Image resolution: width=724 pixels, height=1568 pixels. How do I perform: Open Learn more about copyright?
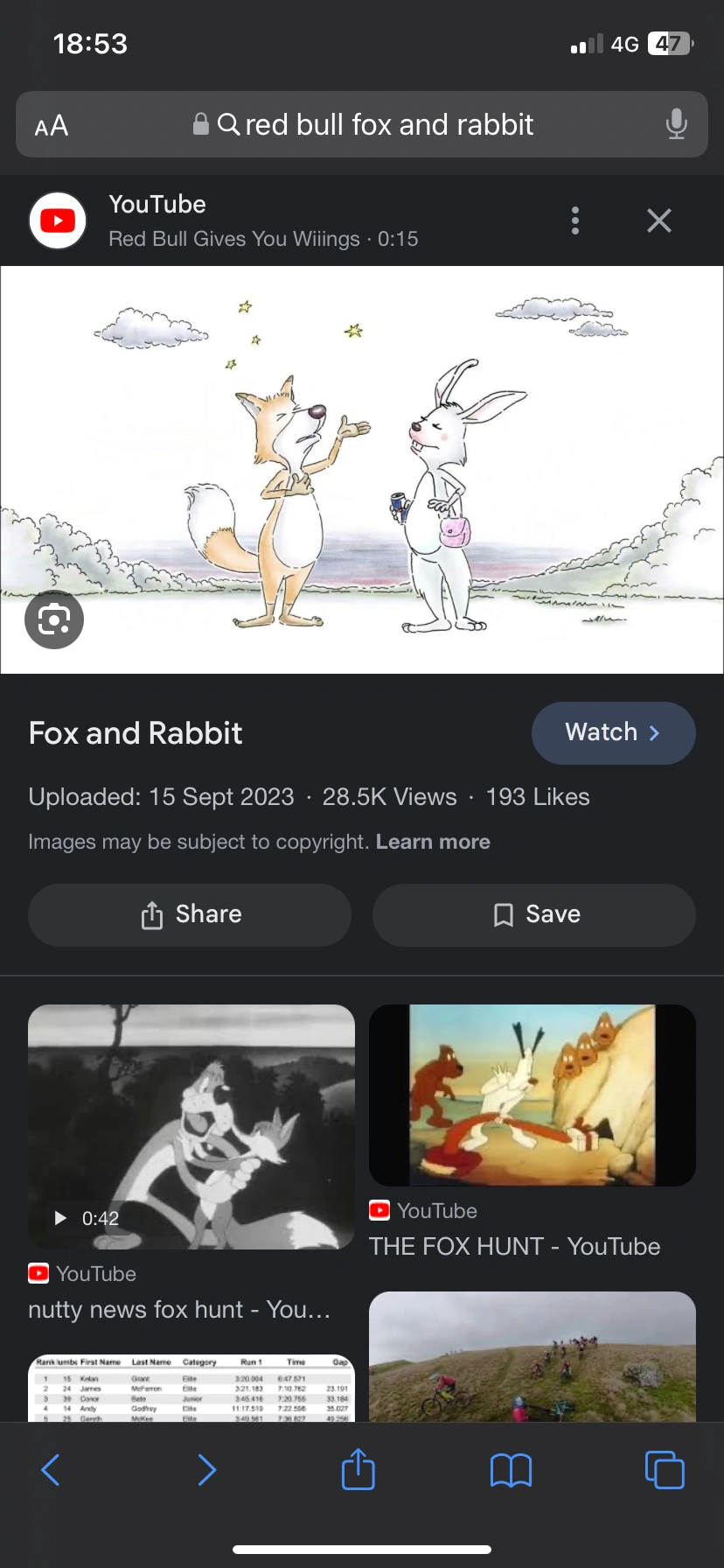click(433, 841)
